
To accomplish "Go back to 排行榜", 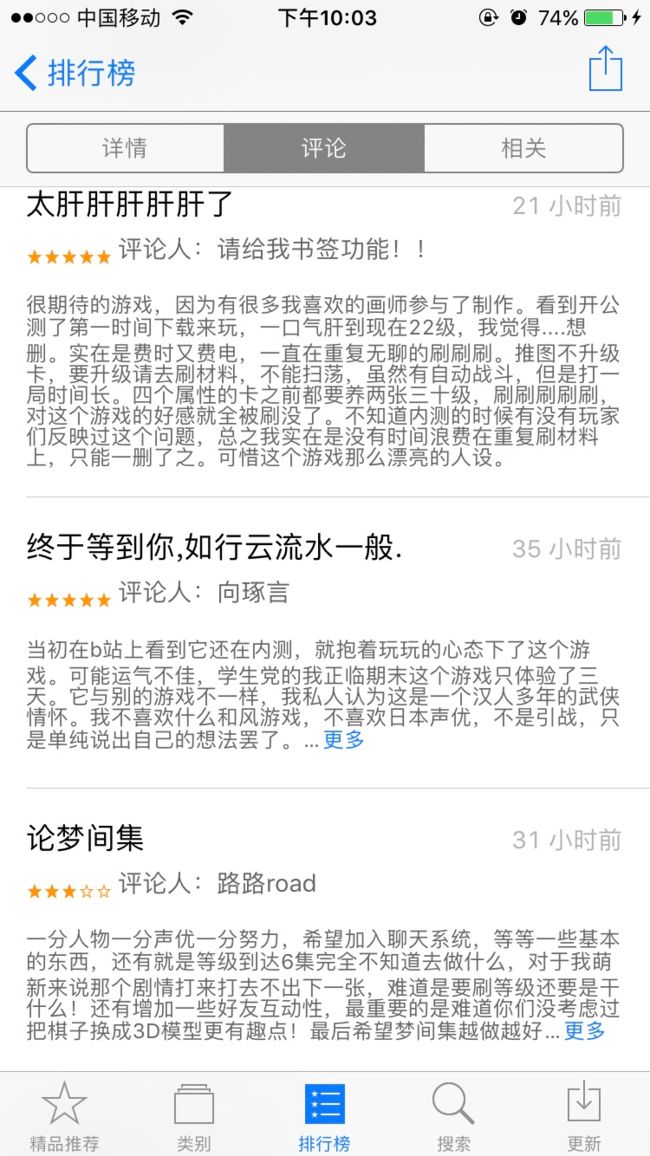I will [74, 73].
